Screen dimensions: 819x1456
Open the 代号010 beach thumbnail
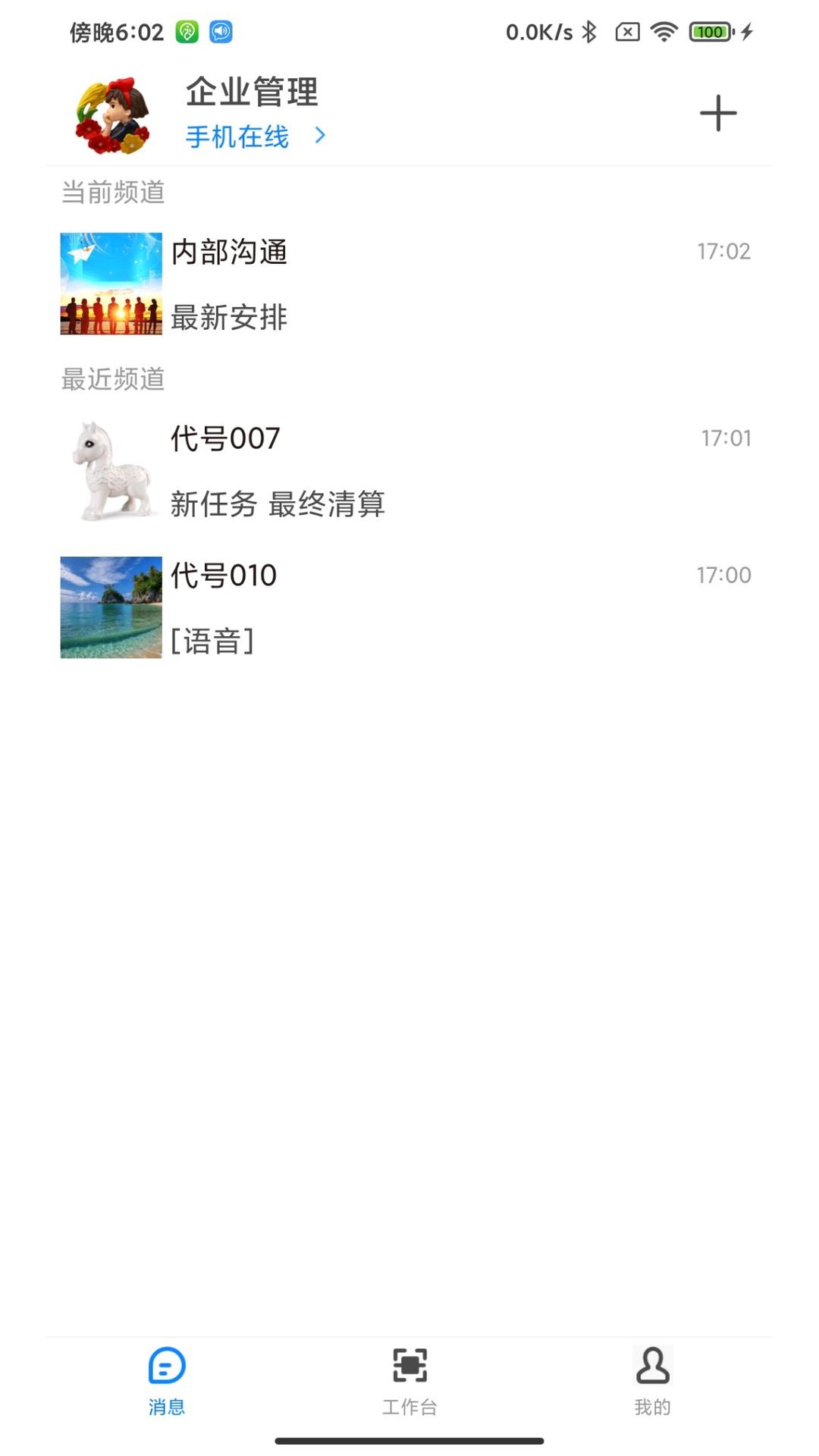pos(111,607)
